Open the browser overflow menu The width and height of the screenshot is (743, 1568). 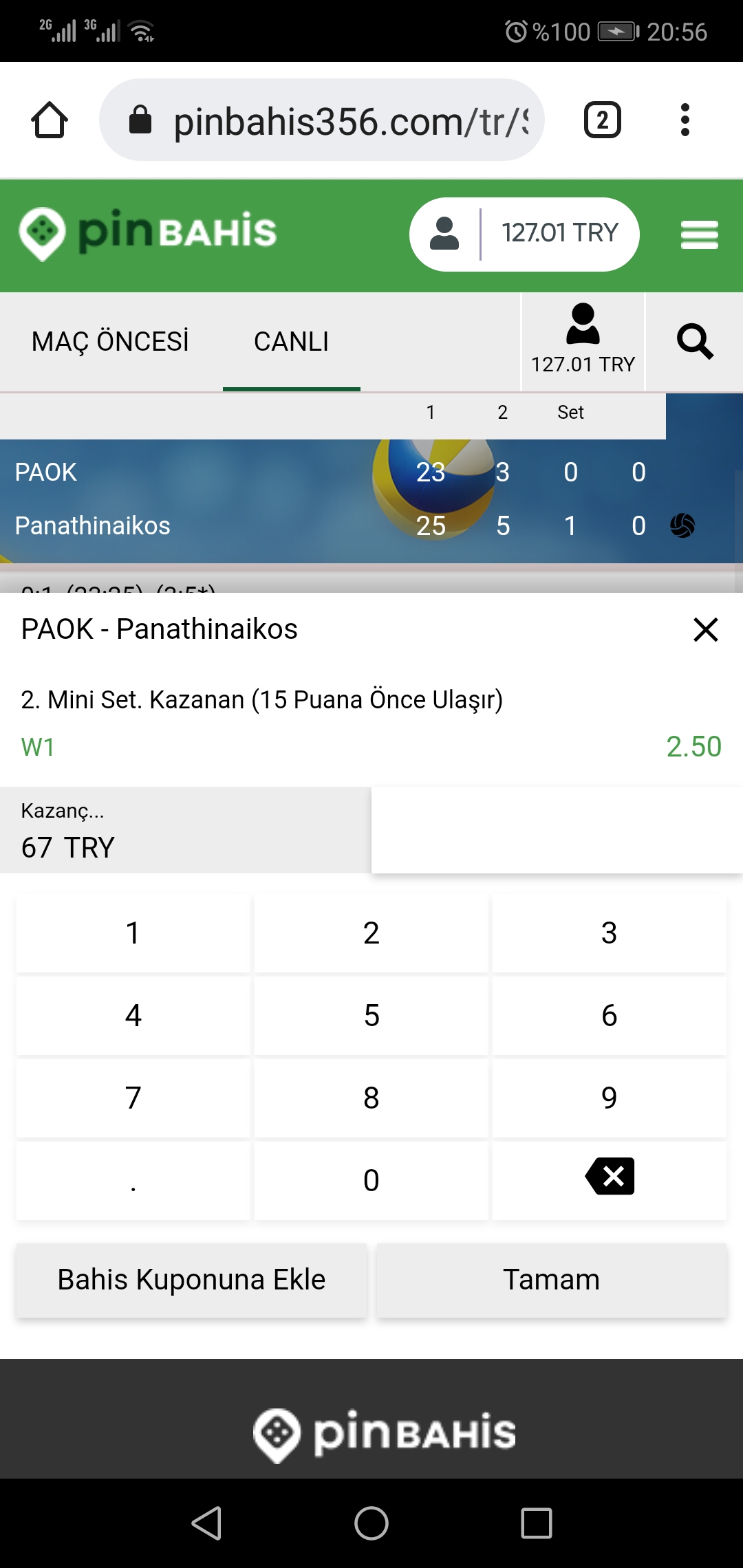[x=685, y=120]
